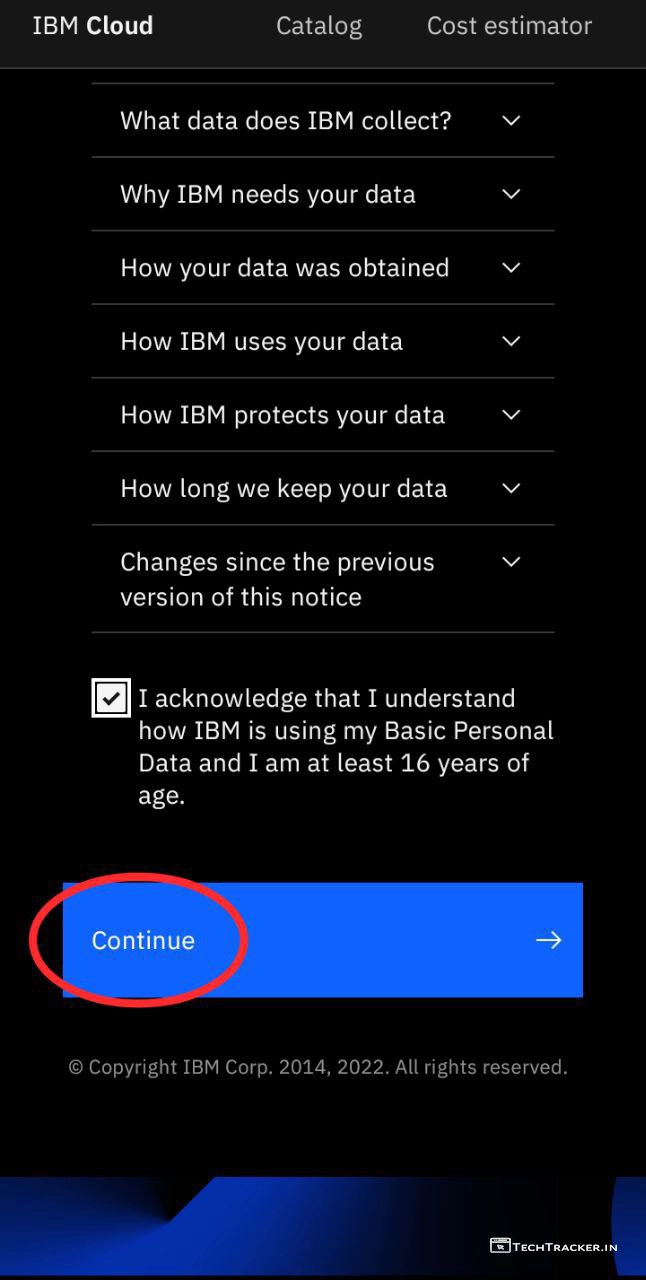Expand 'How IBM protects your data'
This screenshot has width=646, height=1280.
322,415
